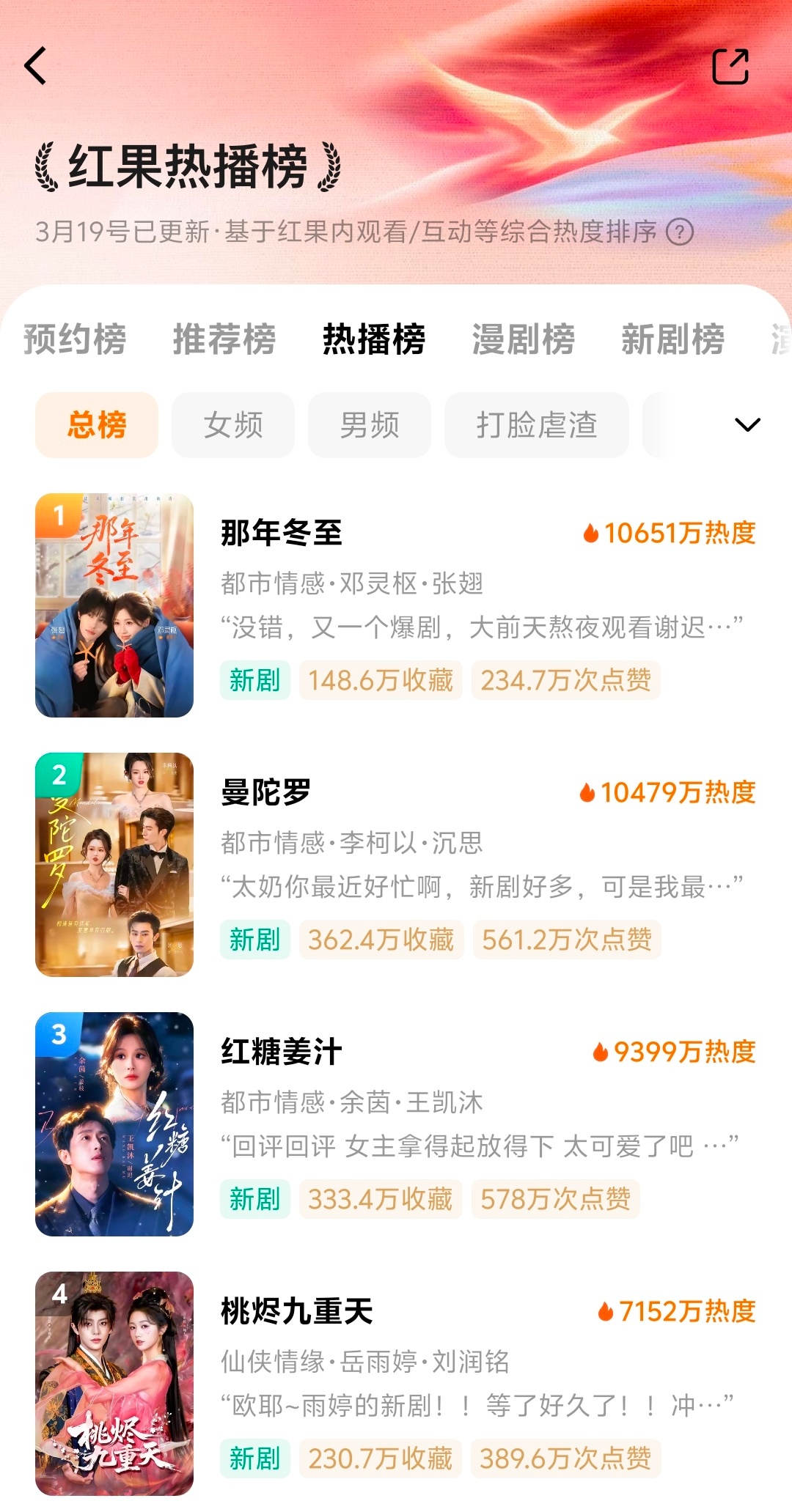
Task: Tap the 578万次点赞 like count
Action: tap(554, 1200)
